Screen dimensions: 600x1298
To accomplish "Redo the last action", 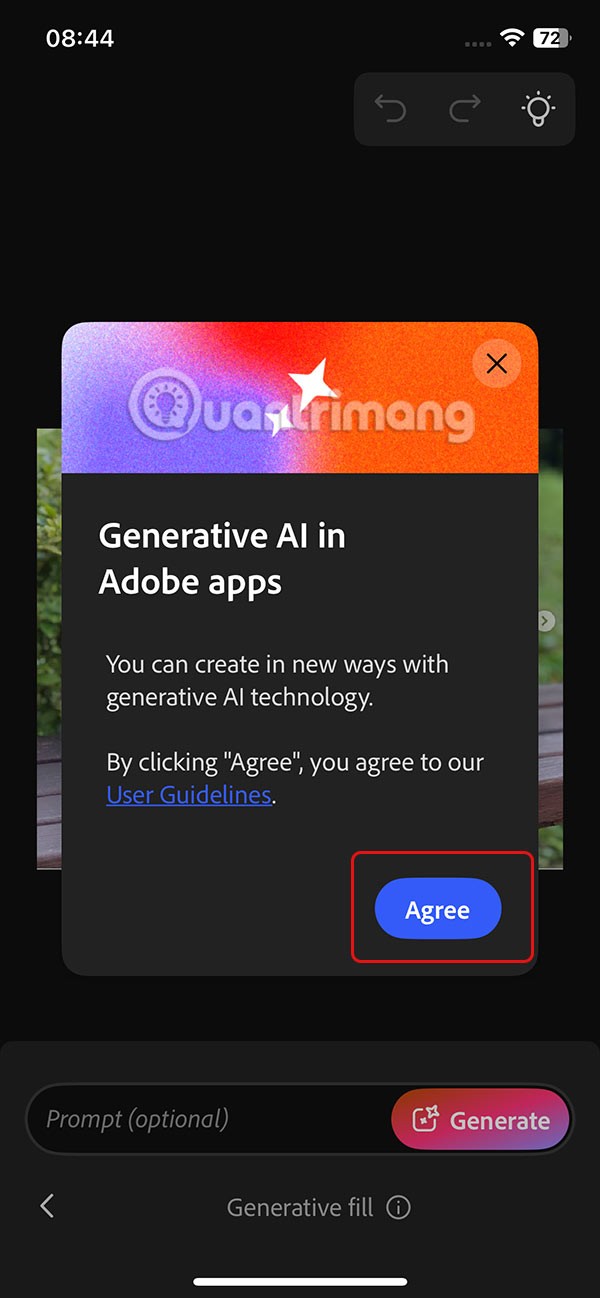I will (464, 109).
